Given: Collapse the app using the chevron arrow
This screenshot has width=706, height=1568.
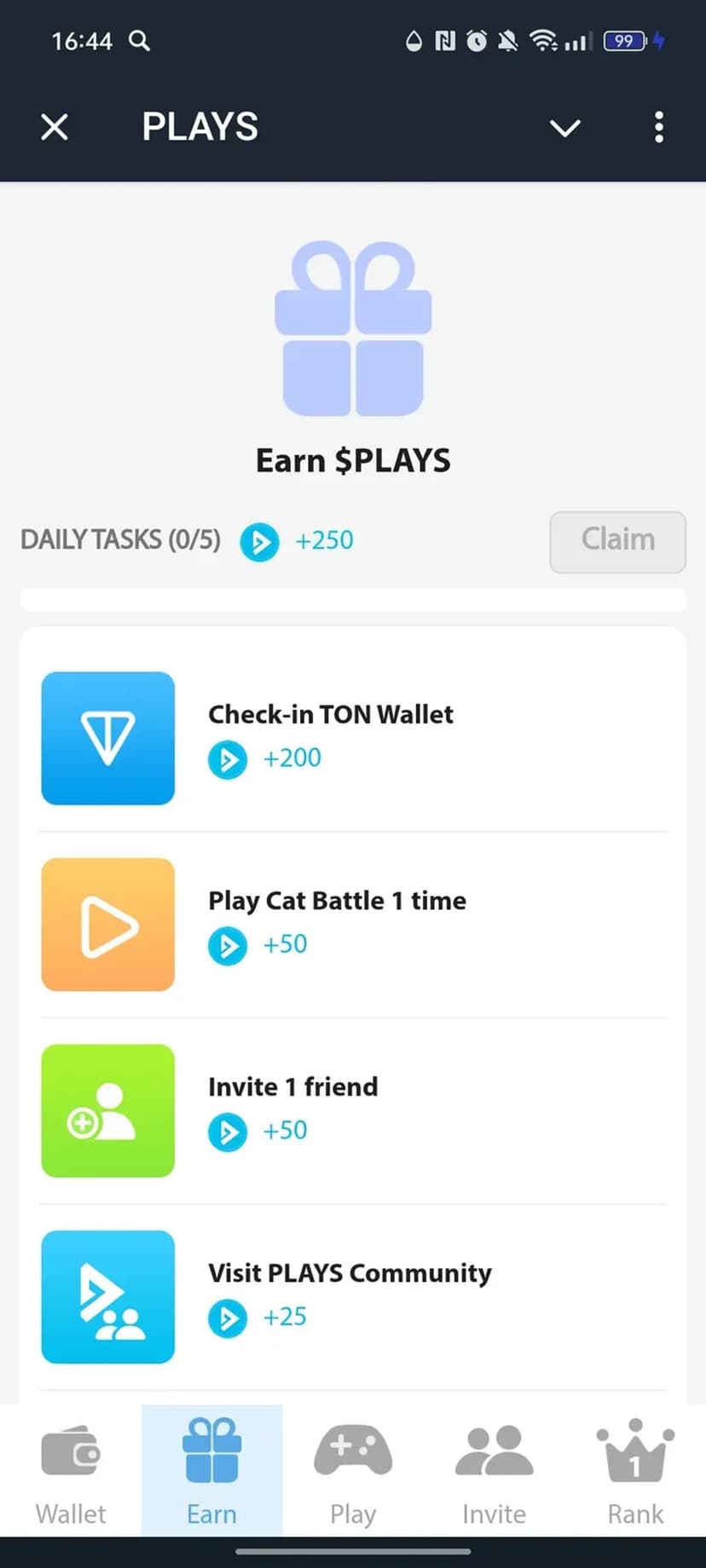Looking at the screenshot, I should pyautogui.click(x=564, y=128).
